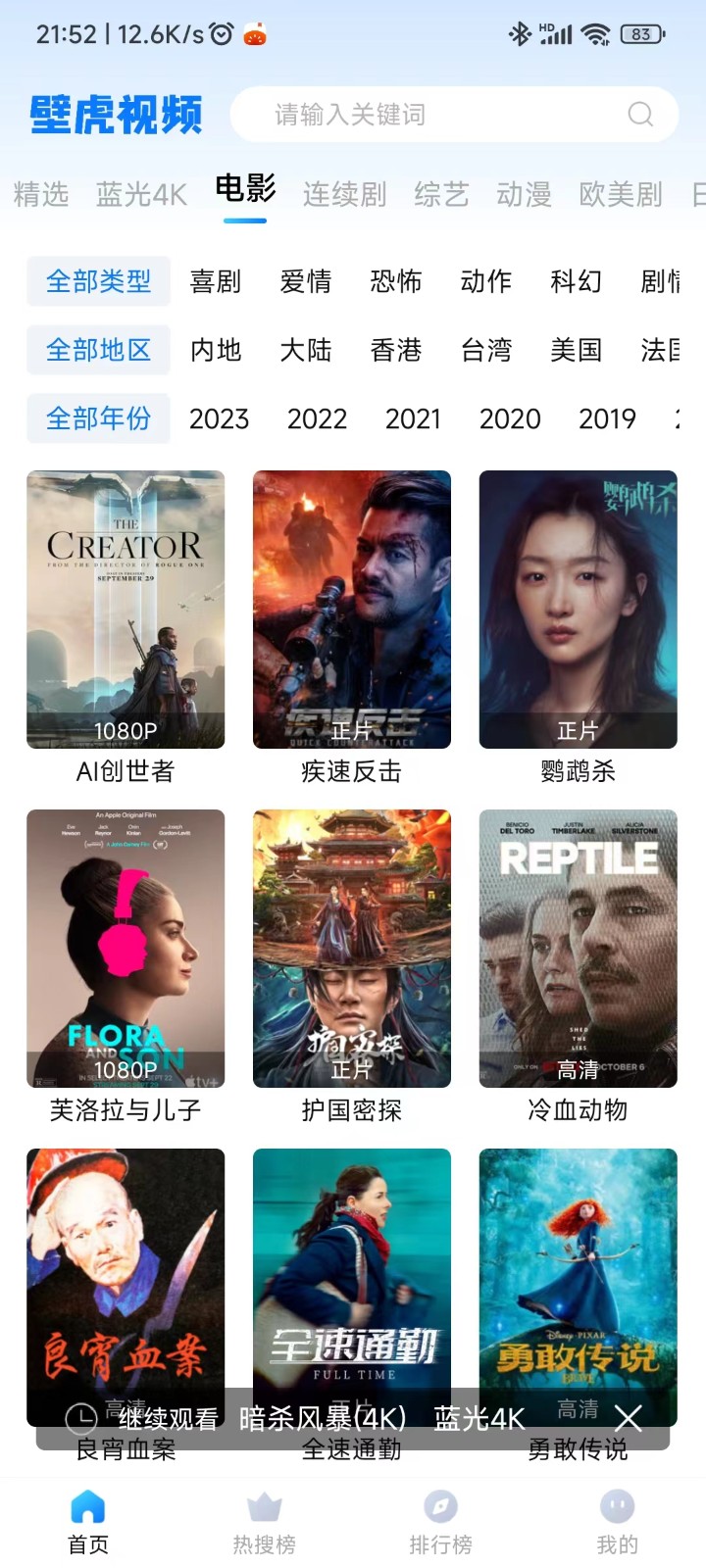Switch to the 动漫 tab
Screen dimensions: 706x1568
[x=524, y=194]
